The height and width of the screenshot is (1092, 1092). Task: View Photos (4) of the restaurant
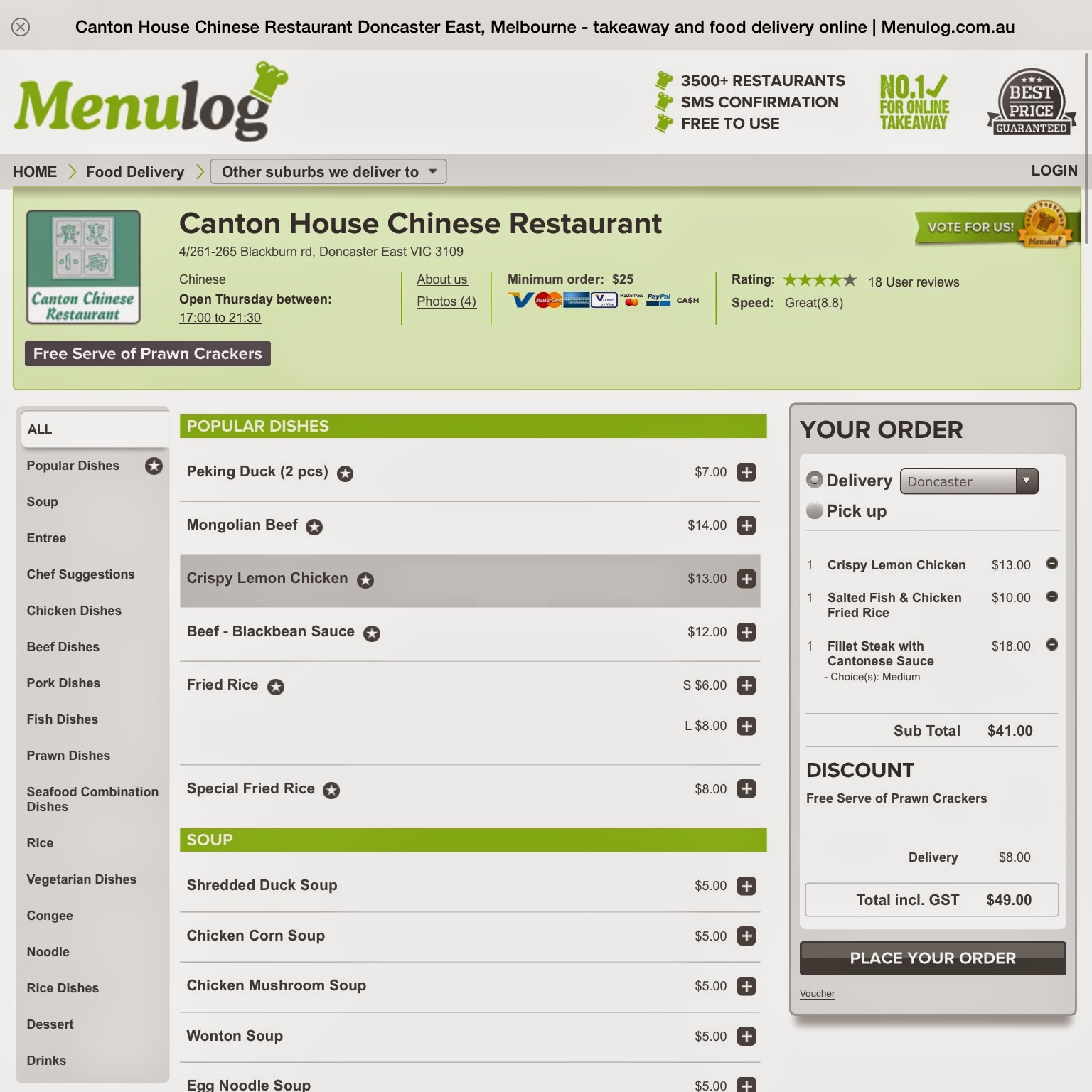coord(446,301)
